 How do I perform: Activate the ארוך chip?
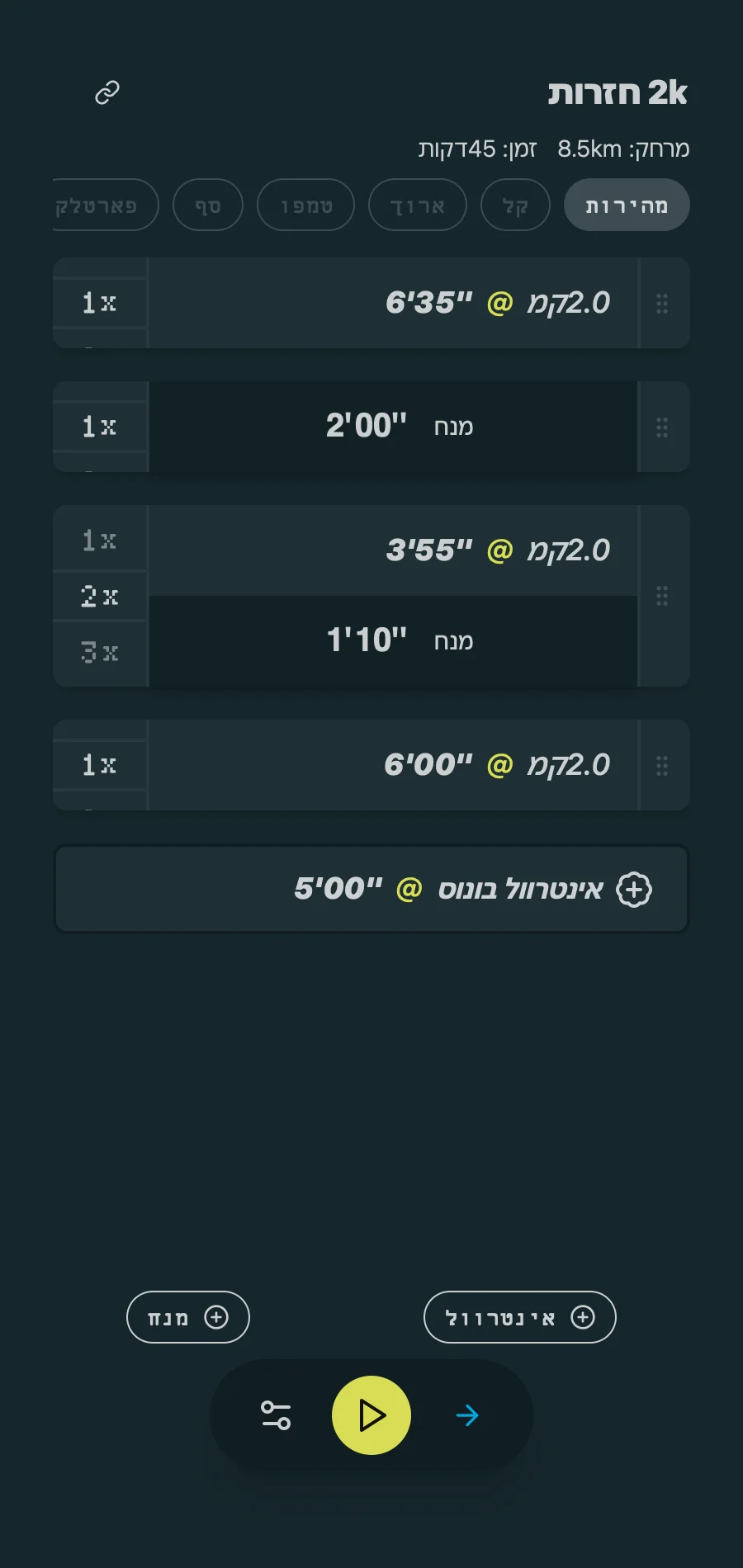tap(417, 205)
